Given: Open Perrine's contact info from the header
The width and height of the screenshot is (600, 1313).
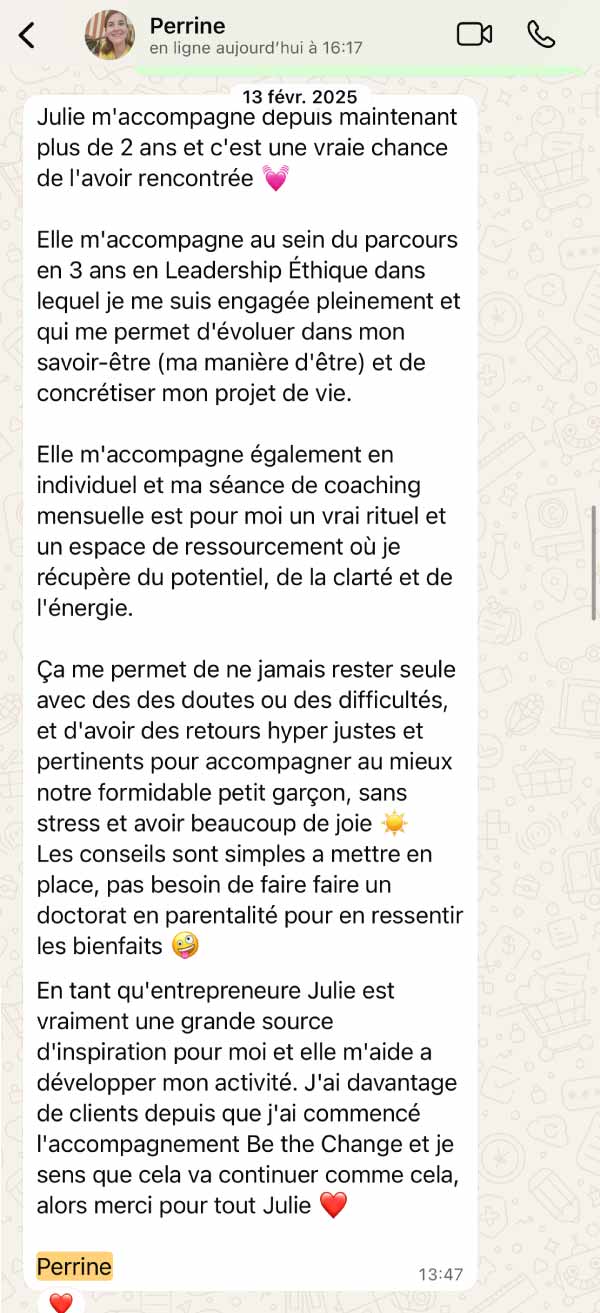Looking at the screenshot, I should [255, 34].
